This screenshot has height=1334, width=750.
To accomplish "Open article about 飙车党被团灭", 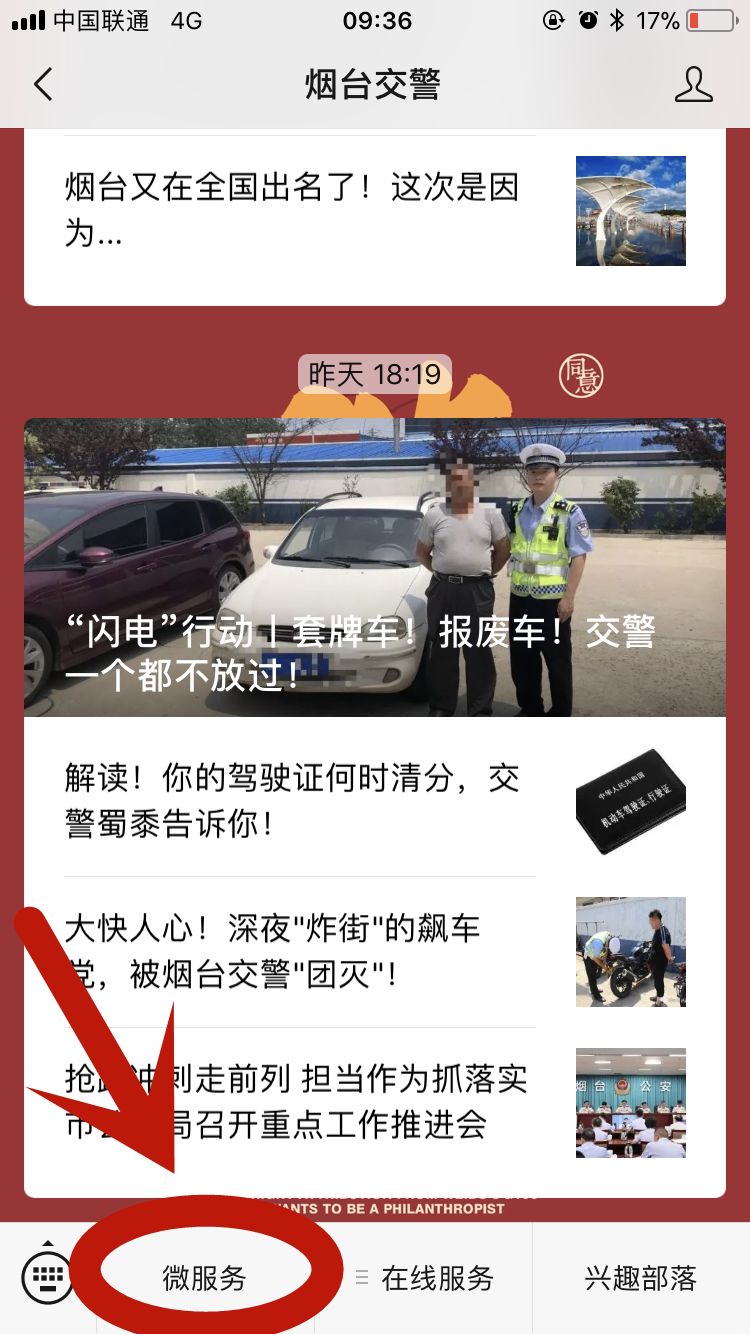I will tap(290, 950).
